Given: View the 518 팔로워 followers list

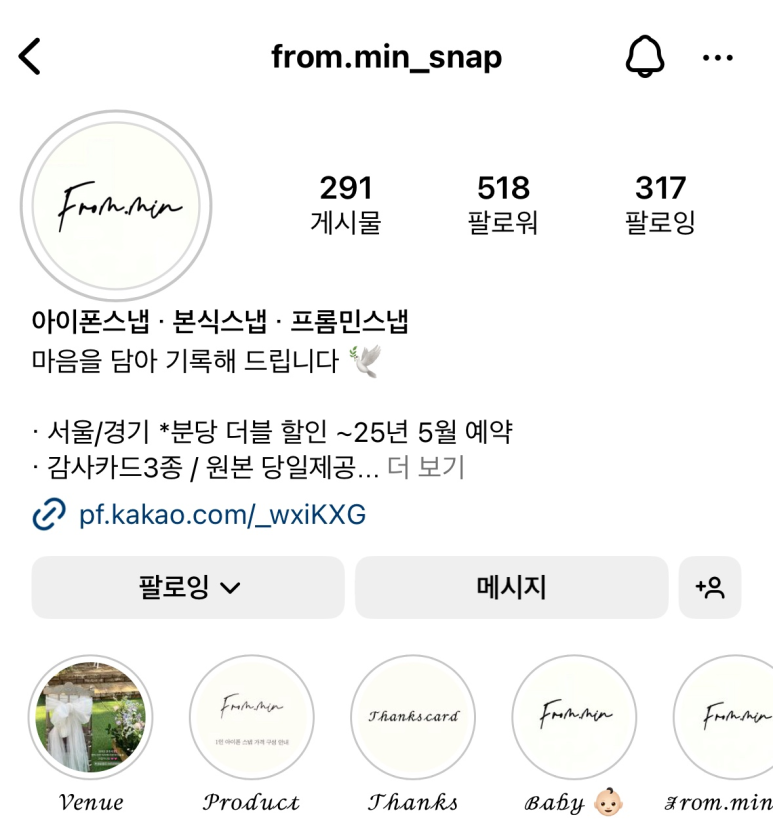Looking at the screenshot, I should tap(503, 204).
